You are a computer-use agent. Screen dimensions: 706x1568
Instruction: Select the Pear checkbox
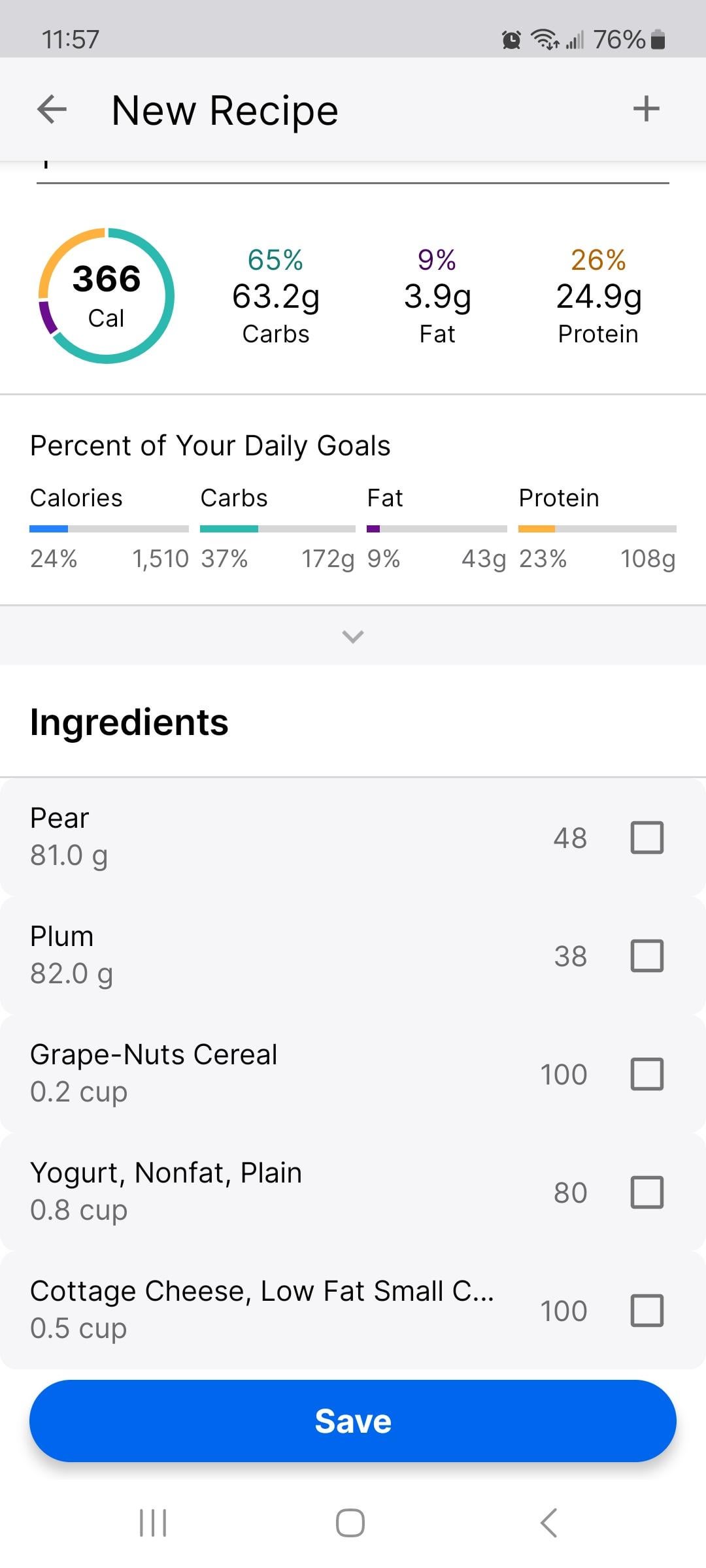point(647,838)
